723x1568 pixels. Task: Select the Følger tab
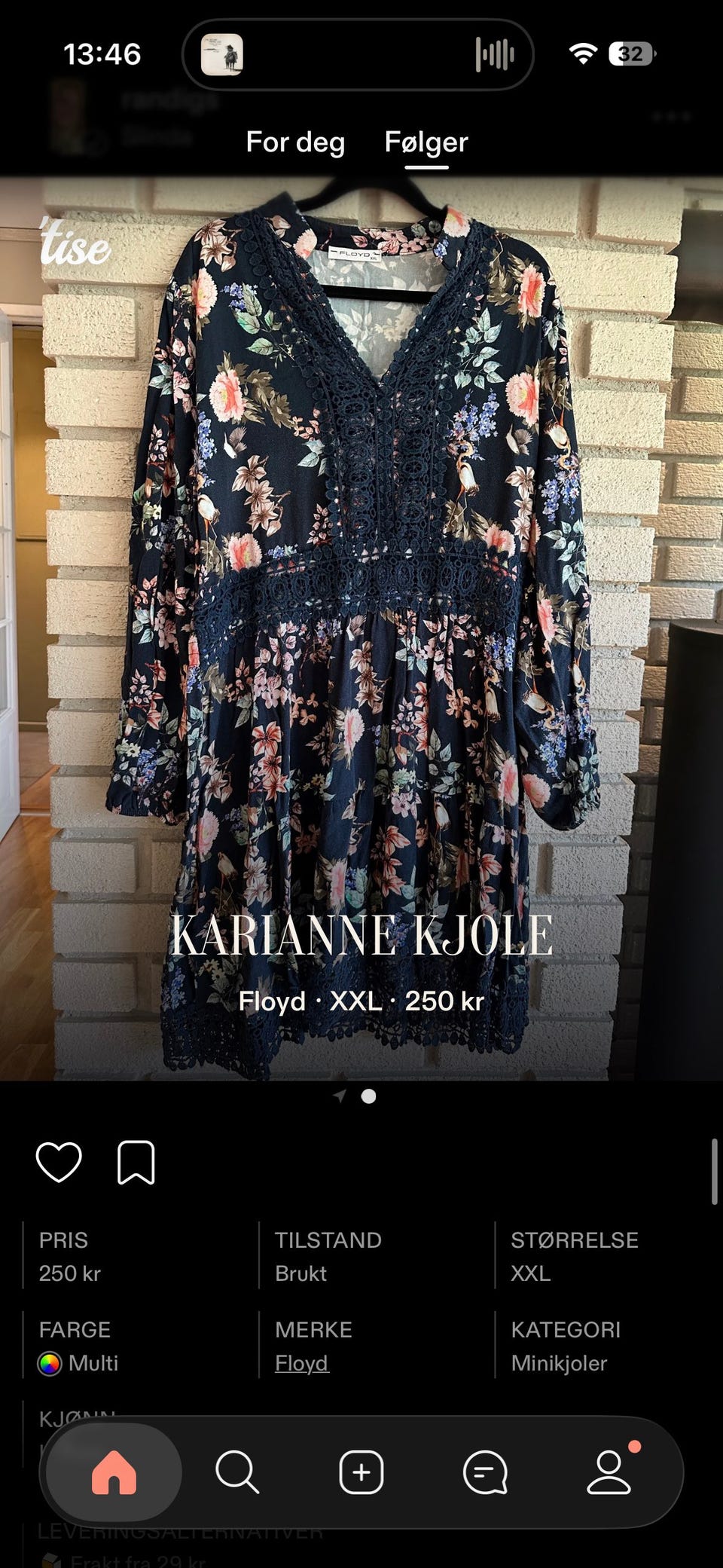pyautogui.click(x=426, y=142)
